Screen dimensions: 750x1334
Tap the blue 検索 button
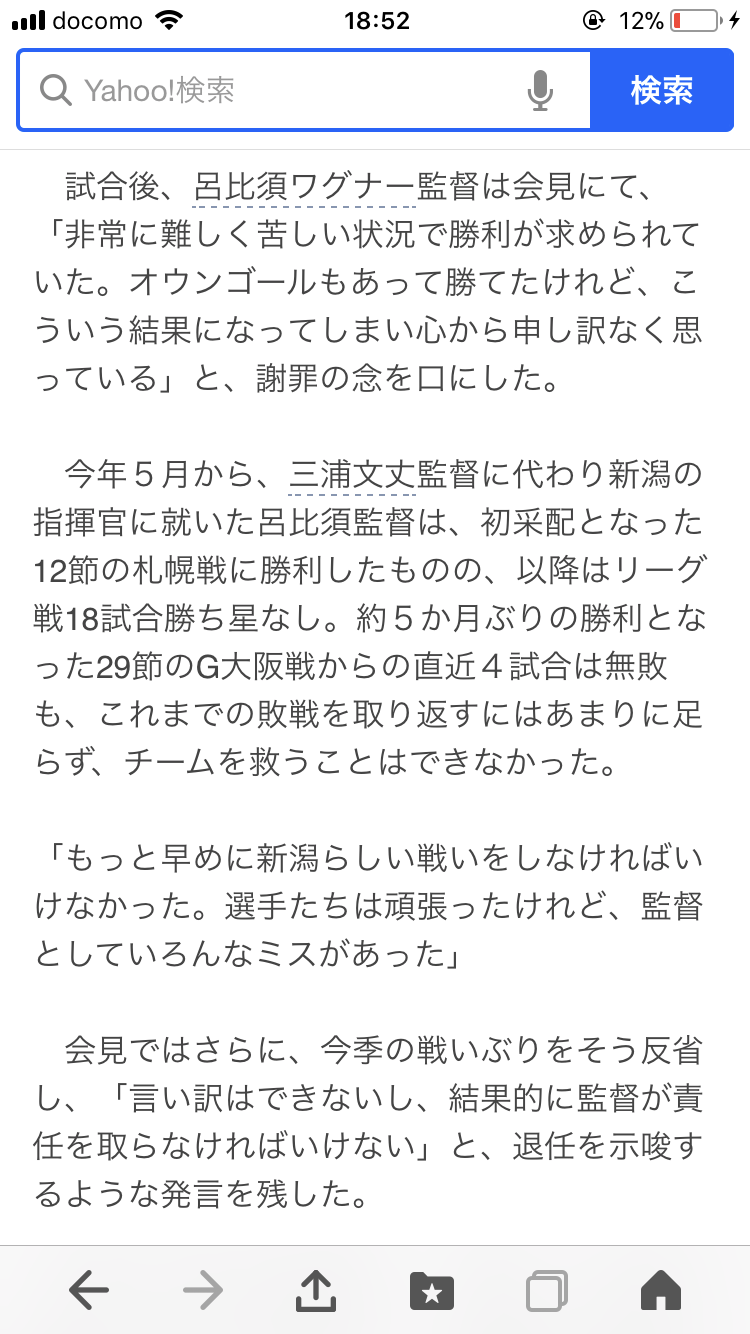point(661,91)
